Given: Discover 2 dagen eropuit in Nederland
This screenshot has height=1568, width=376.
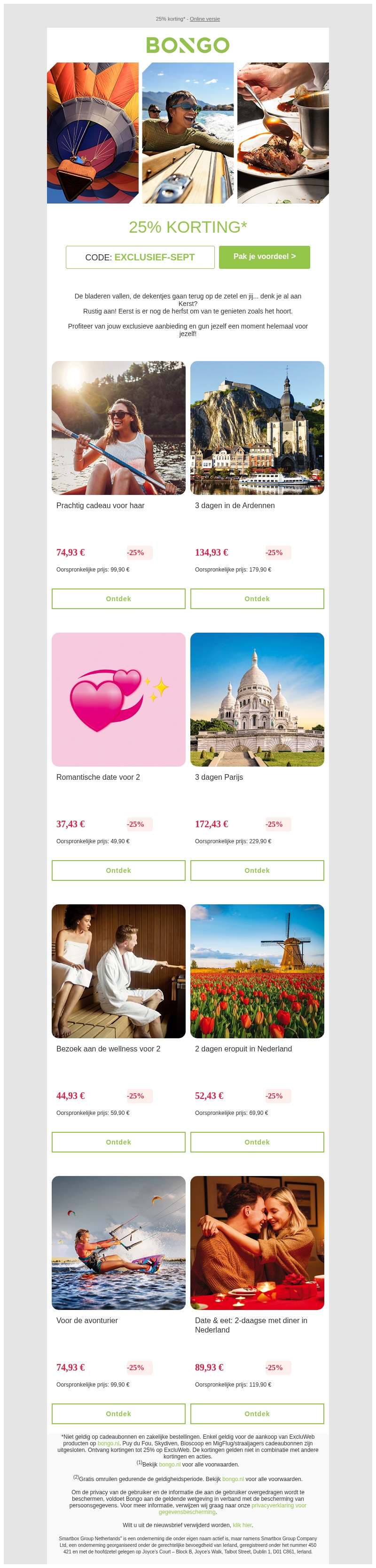Looking at the screenshot, I should pos(257,1141).
